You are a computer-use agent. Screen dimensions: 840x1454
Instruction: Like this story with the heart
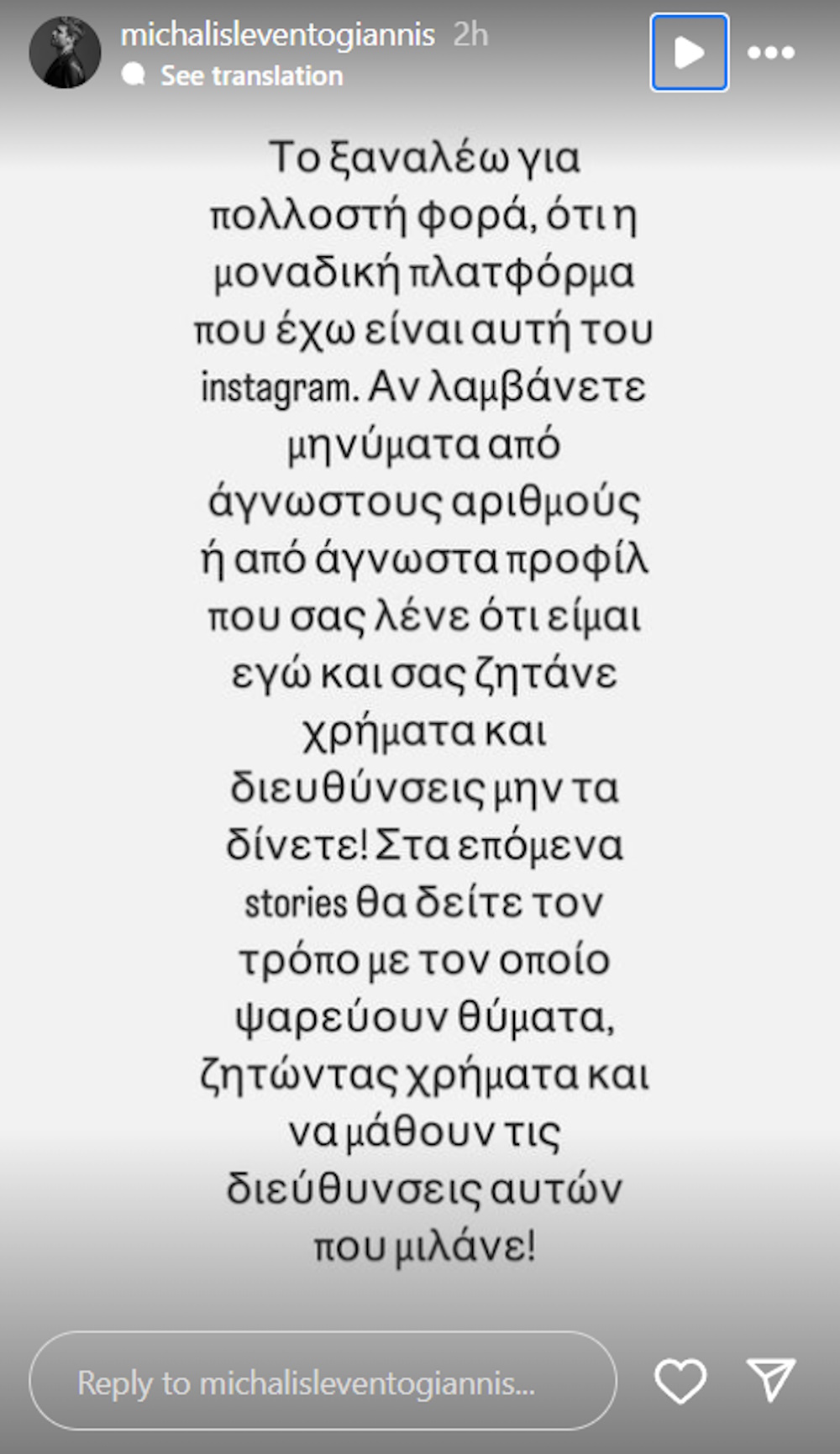680,1382
